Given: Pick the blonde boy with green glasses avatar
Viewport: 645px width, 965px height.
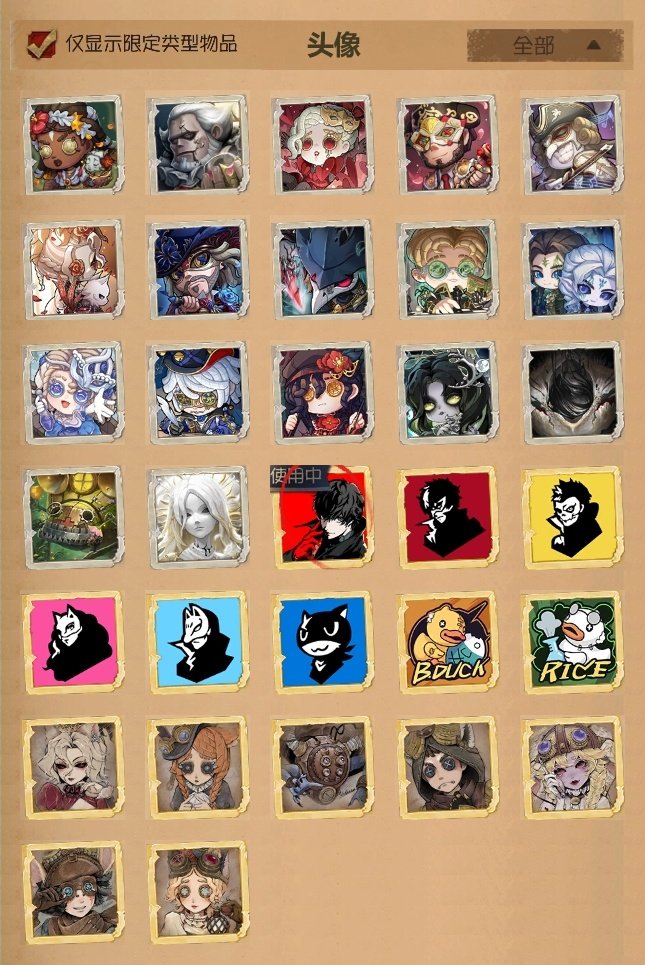Looking at the screenshot, I should pyautogui.click(x=447, y=269).
